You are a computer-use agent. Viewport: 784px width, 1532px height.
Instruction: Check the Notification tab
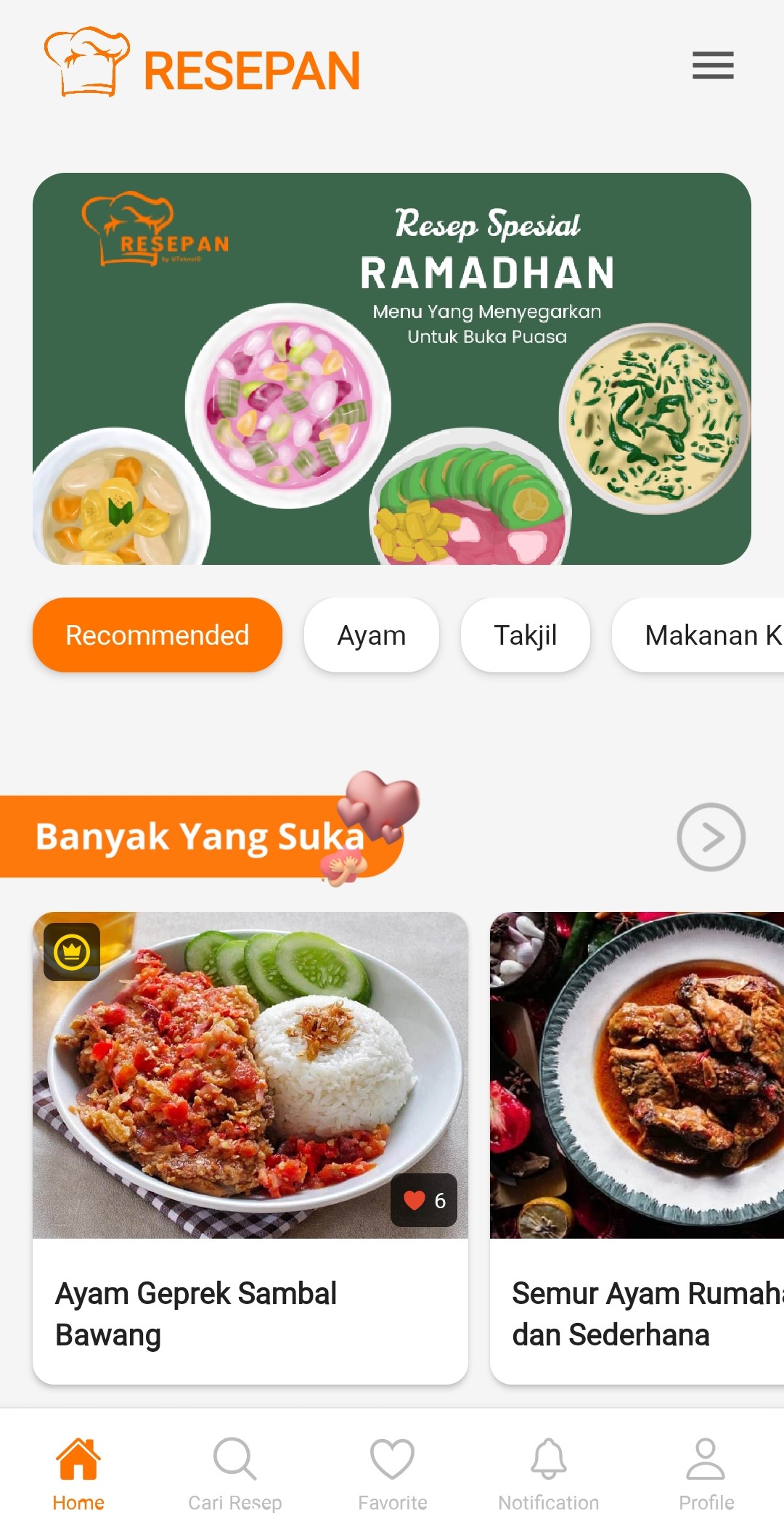coord(549,1472)
